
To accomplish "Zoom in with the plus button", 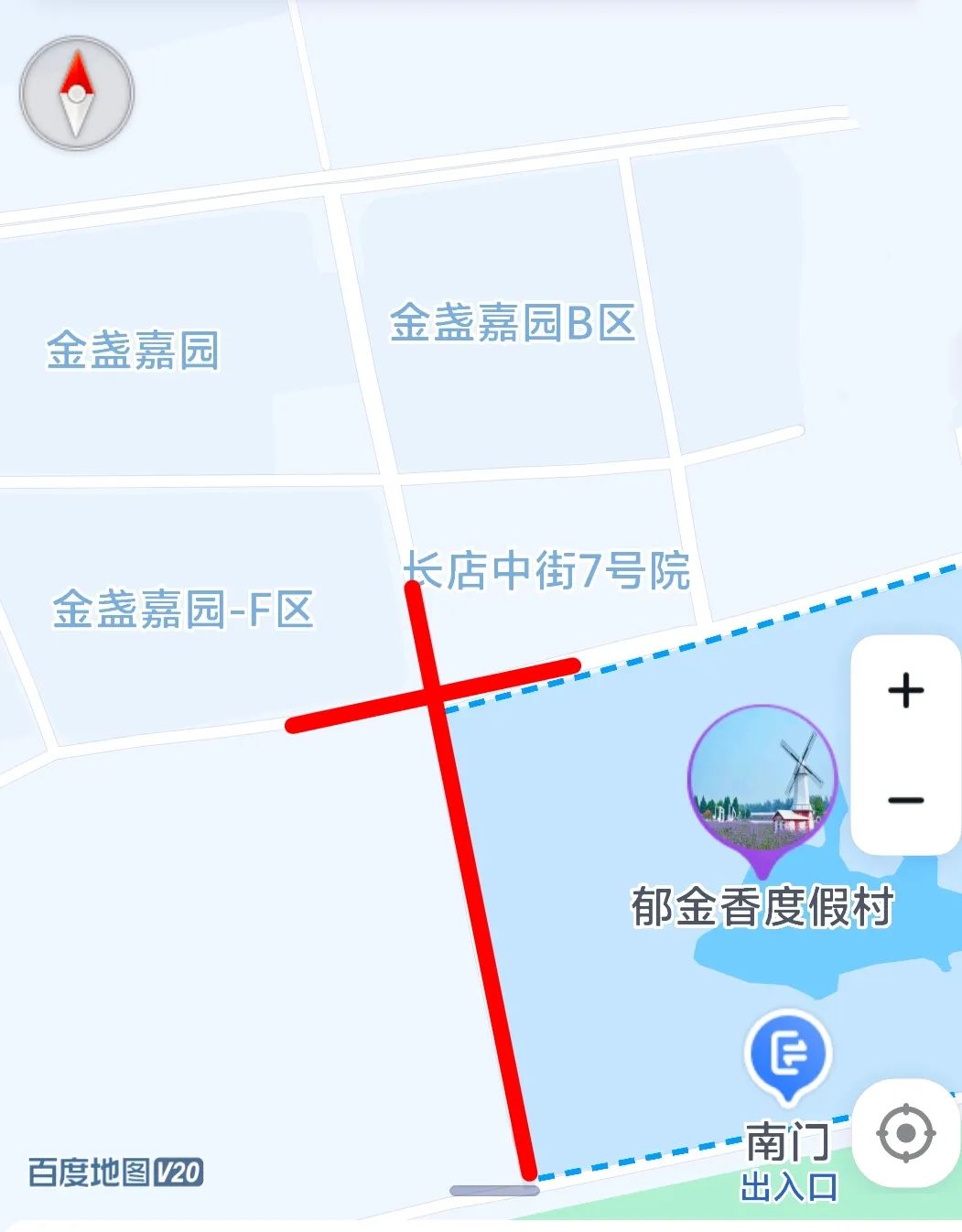I will (905, 690).
